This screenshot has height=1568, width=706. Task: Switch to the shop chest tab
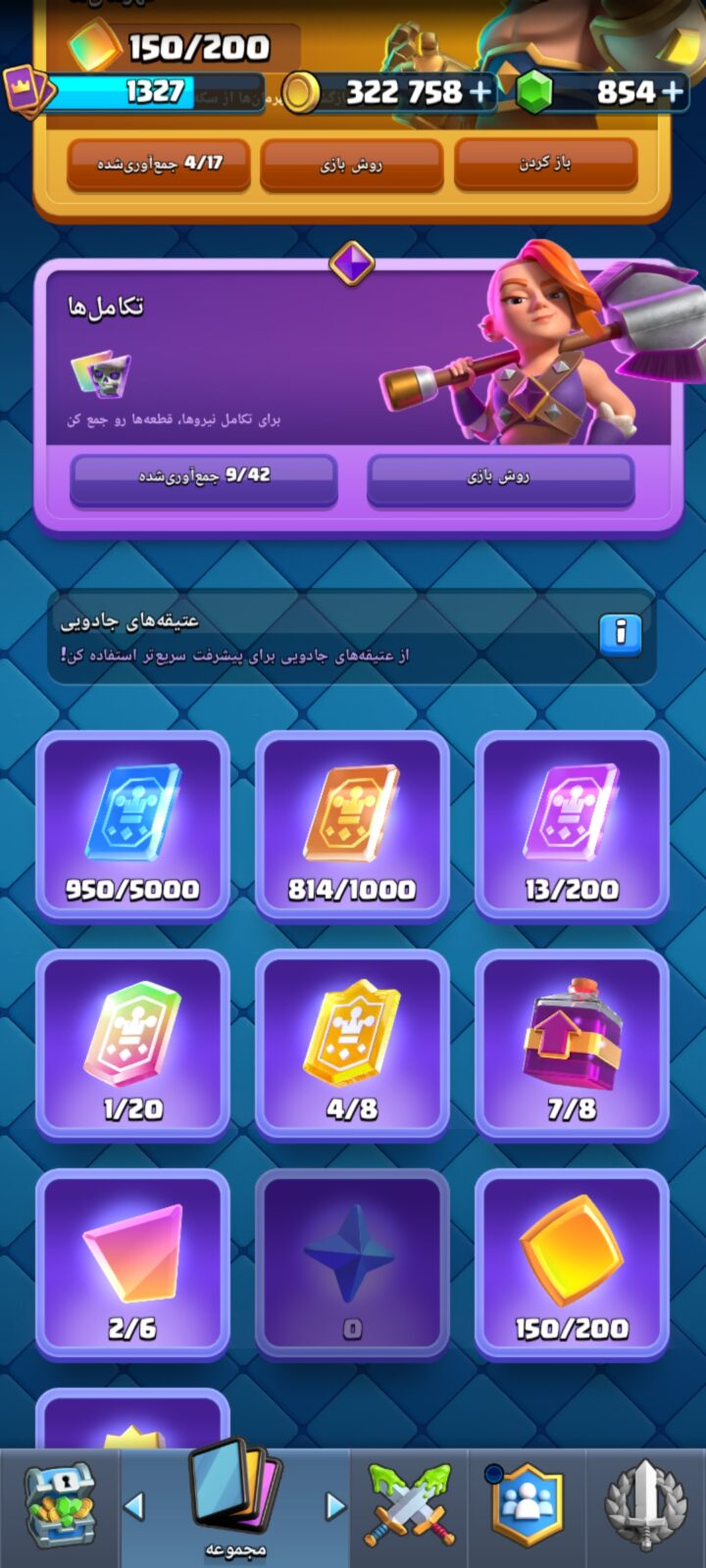(59, 1506)
